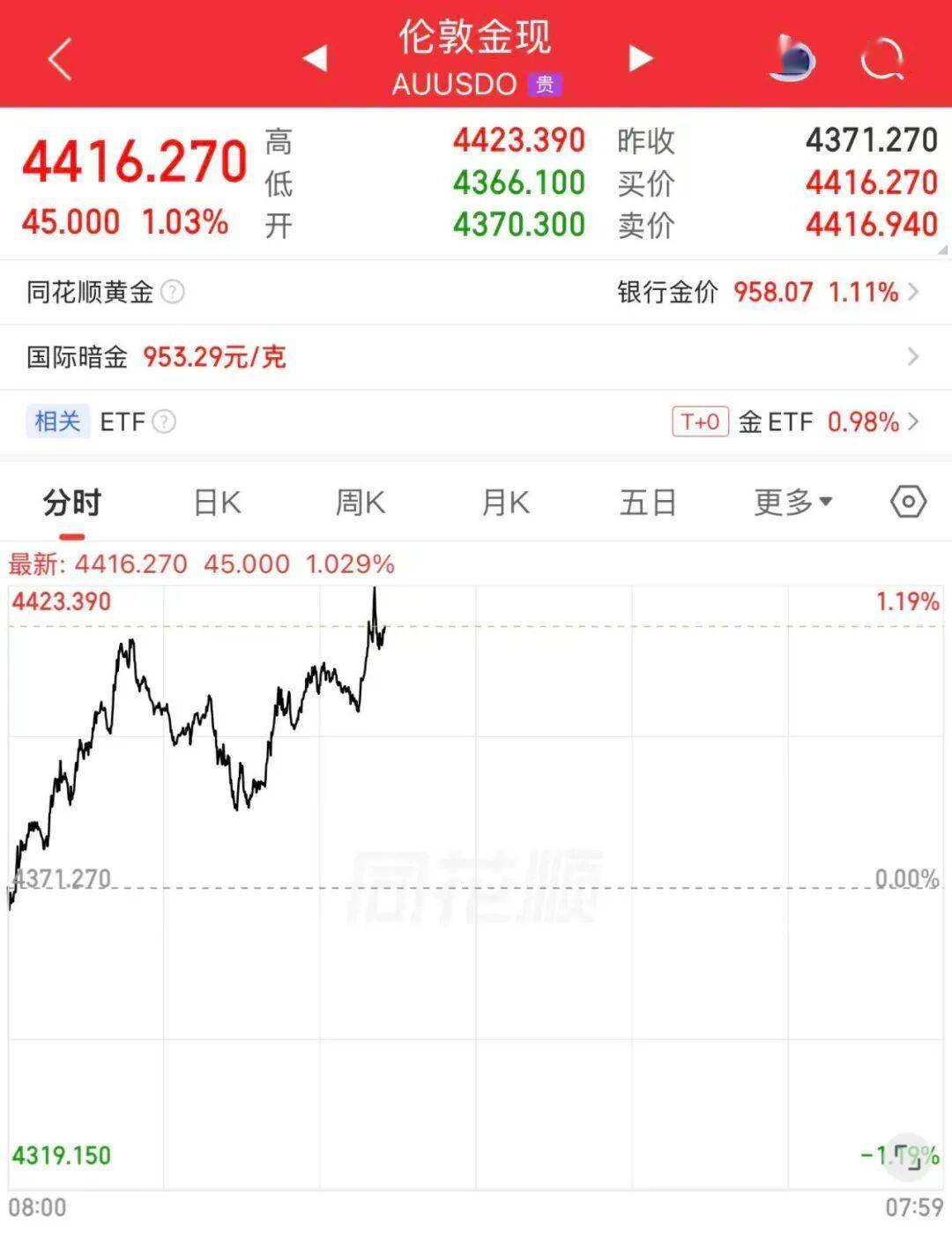The width and height of the screenshot is (952, 1238).
Task: Tap the help icon beside 相关 ETF
Action: (x=164, y=422)
